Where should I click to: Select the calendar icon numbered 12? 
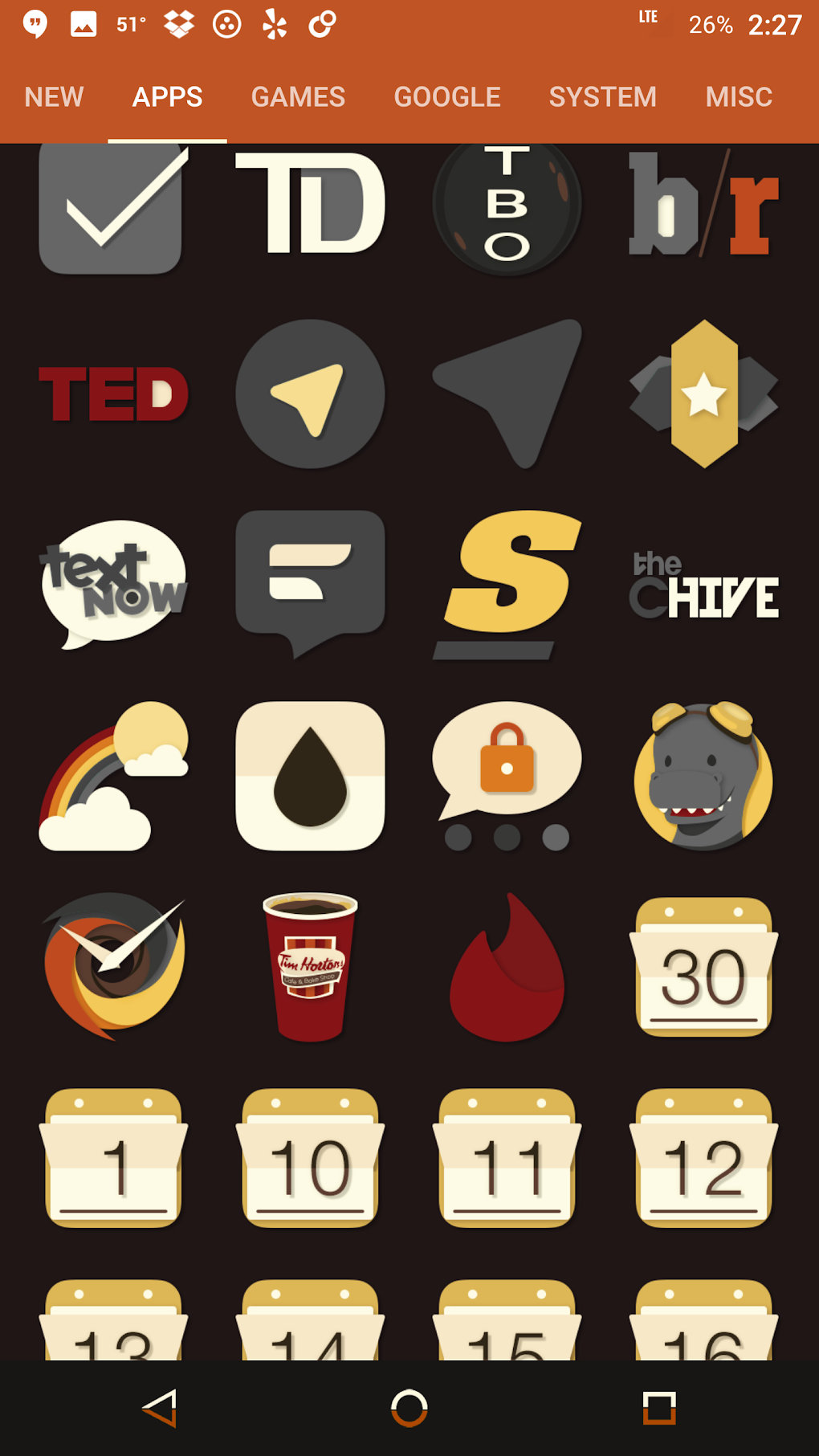tap(703, 1157)
